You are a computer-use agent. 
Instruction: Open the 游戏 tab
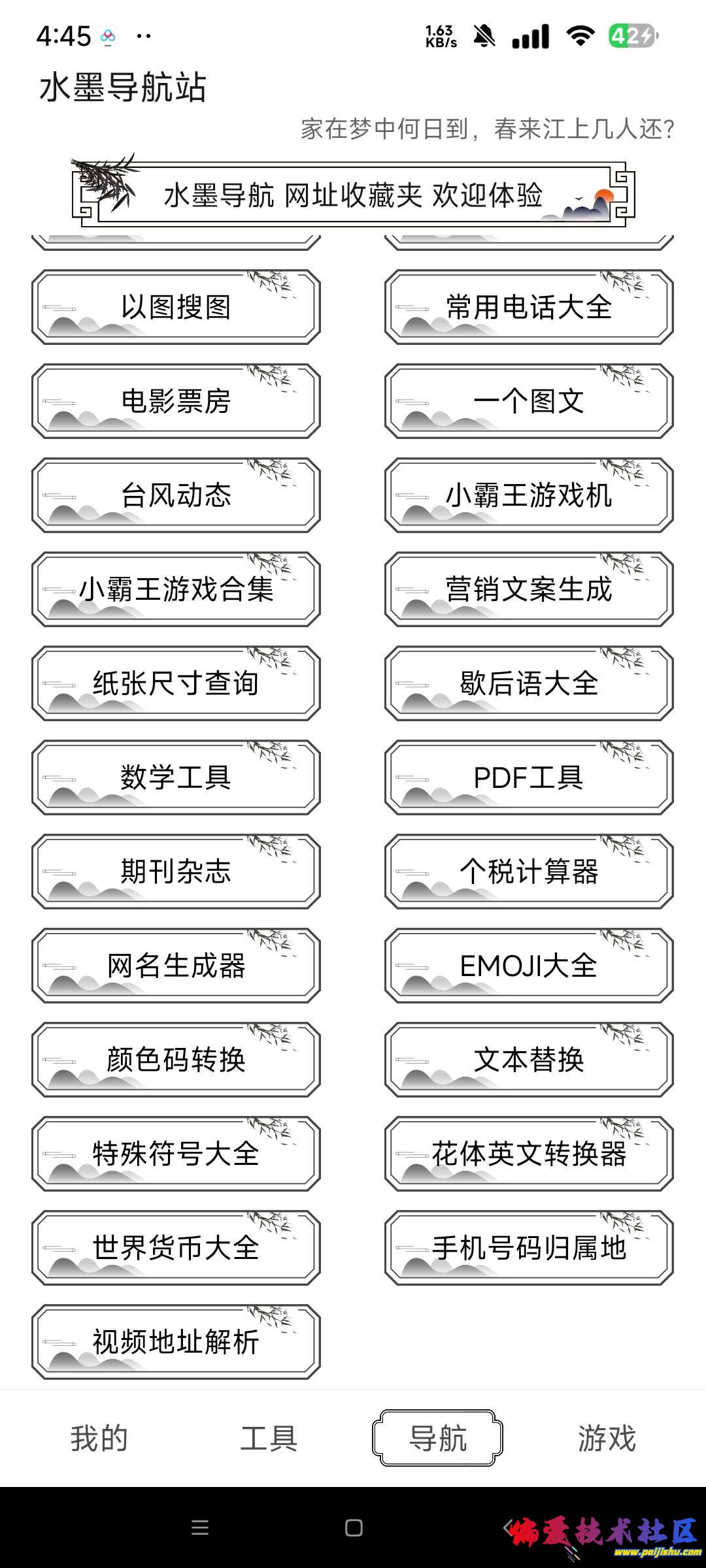607,1438
